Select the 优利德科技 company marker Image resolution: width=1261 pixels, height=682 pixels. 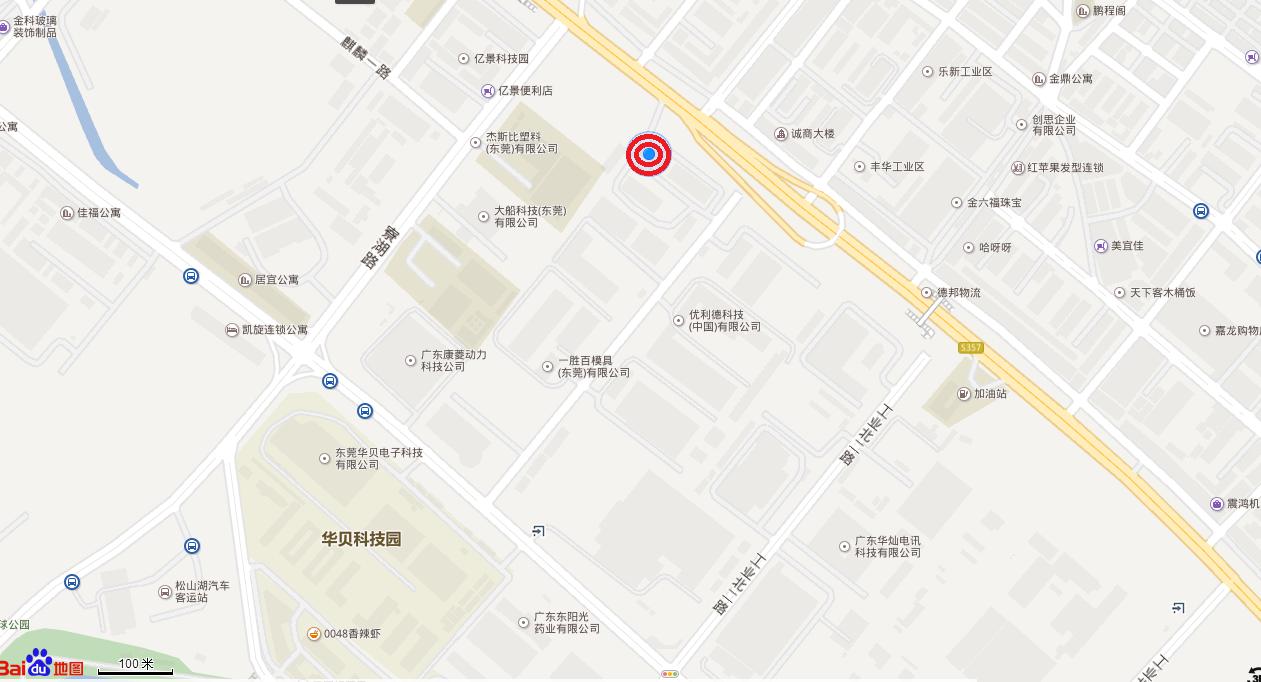679,321
